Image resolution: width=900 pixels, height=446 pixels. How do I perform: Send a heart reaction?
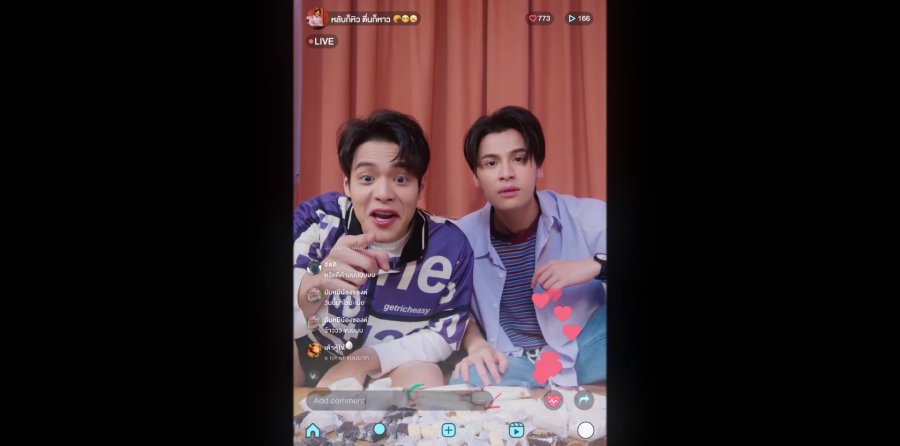click(553, 400)
